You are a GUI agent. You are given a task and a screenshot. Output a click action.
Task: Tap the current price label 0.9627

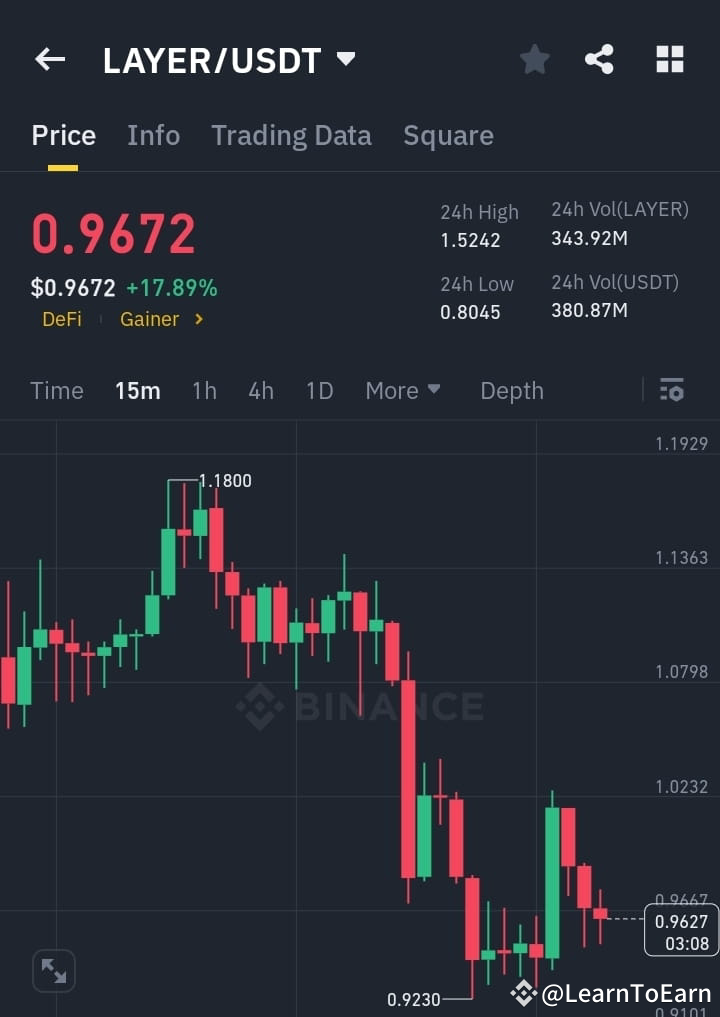(x=681, y=922)
